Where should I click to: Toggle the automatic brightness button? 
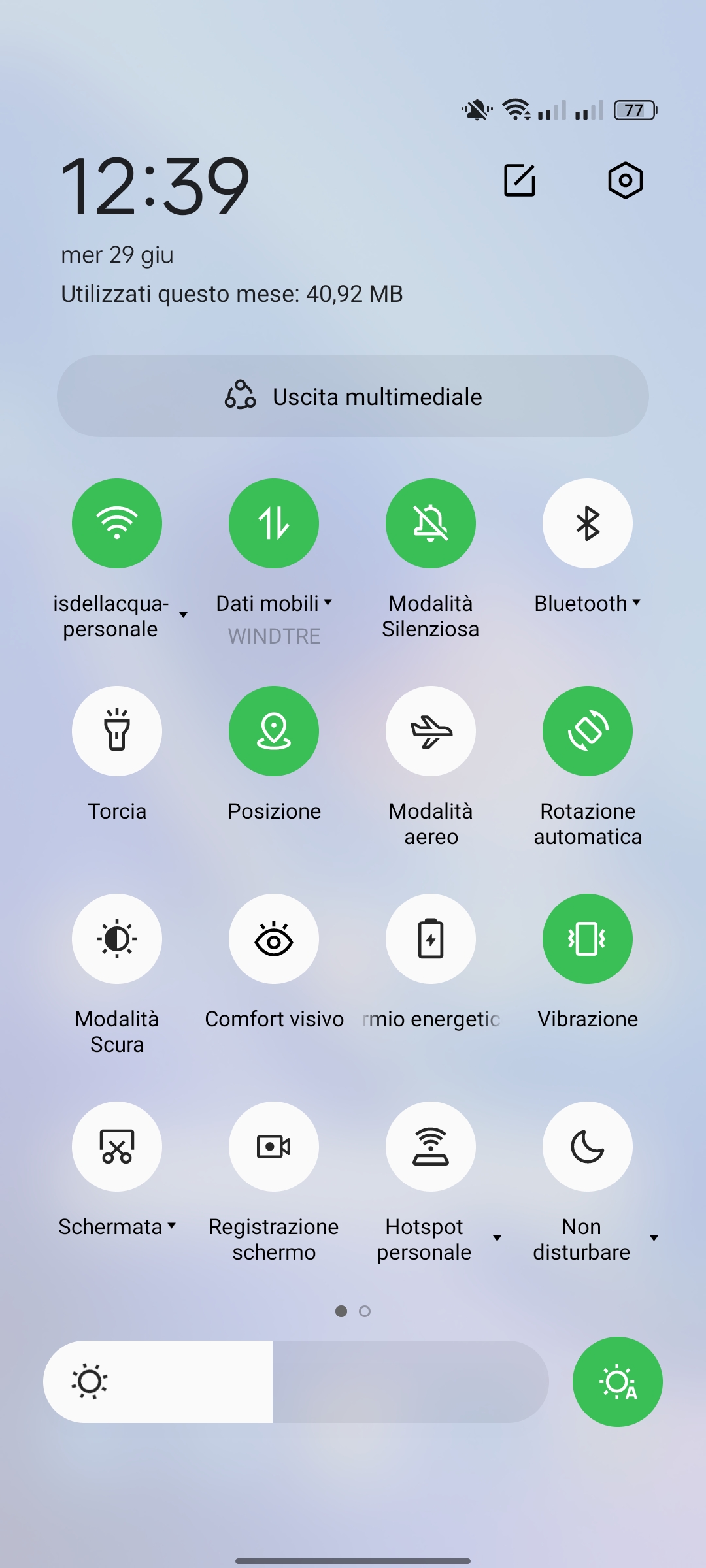pyautogui.click(x=617, y=1381)
